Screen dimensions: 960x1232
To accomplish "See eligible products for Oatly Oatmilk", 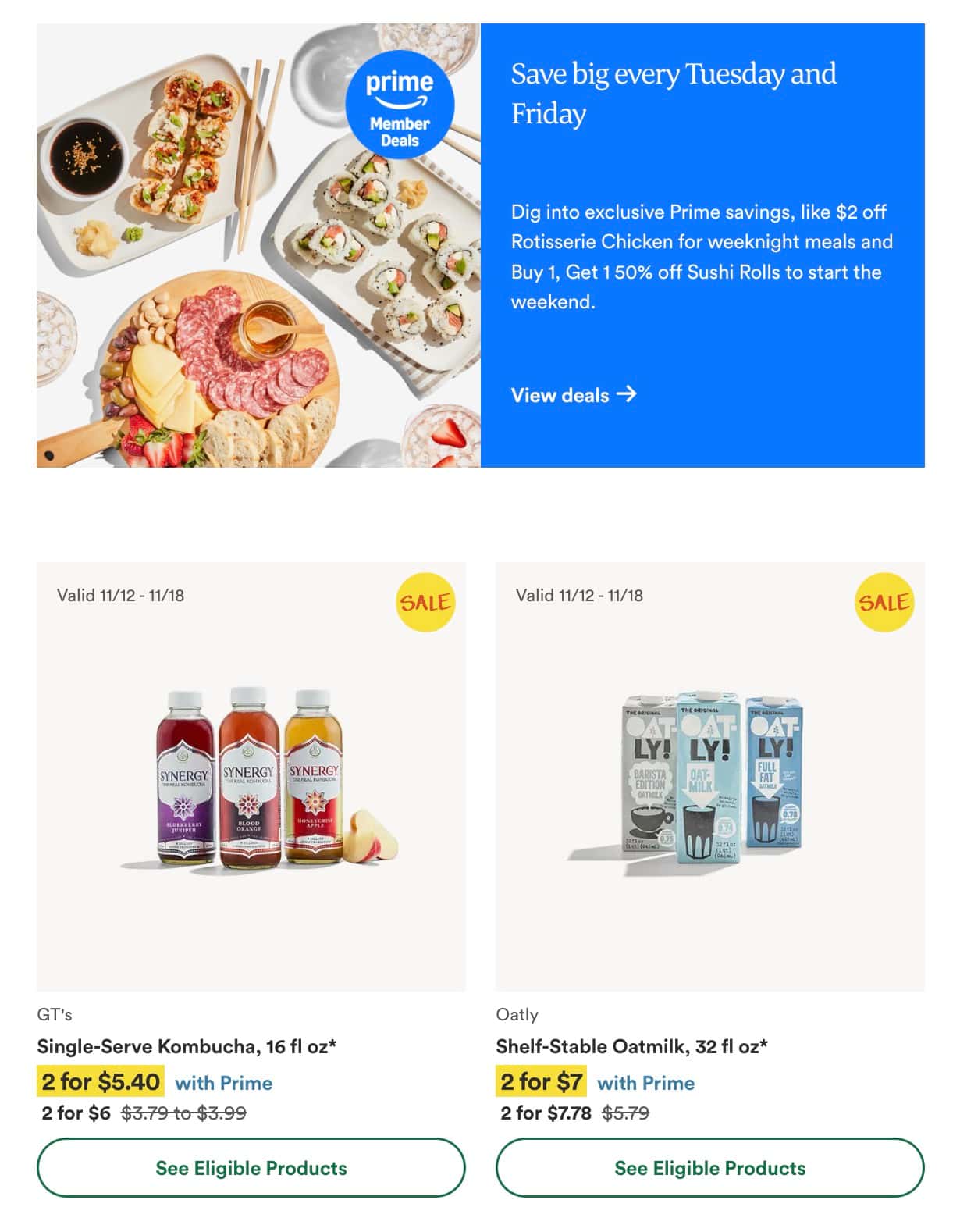I will click(709, 1168).
